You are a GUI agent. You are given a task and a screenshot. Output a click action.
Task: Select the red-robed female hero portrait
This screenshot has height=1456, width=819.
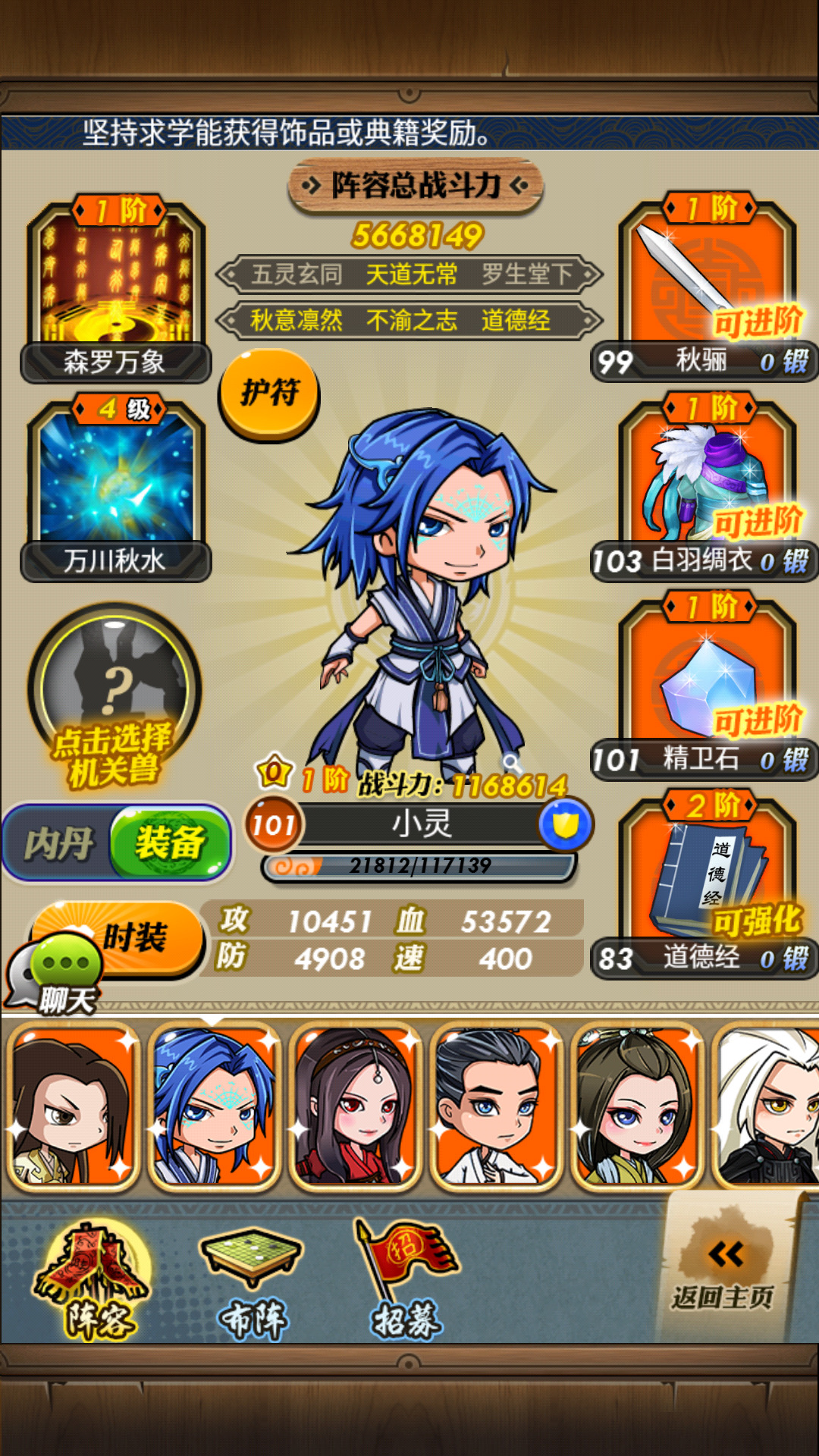coord(356,1106)
